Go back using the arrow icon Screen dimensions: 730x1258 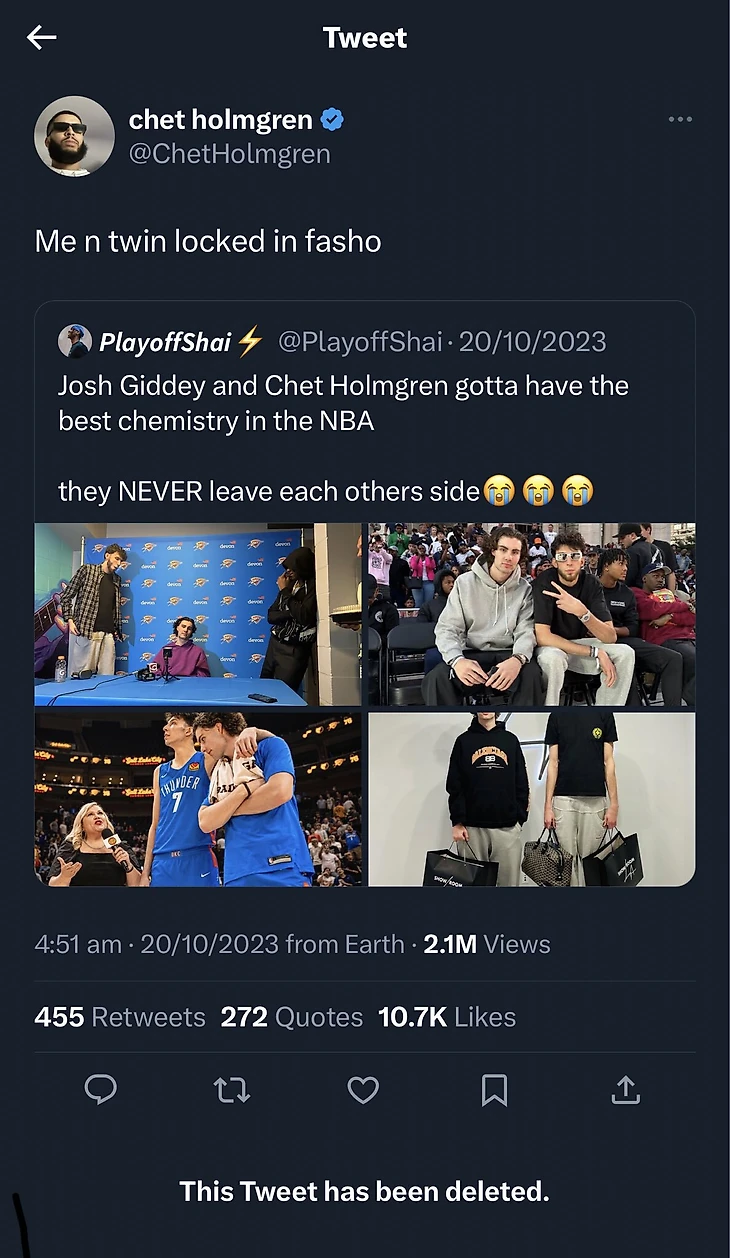point(41,38)
